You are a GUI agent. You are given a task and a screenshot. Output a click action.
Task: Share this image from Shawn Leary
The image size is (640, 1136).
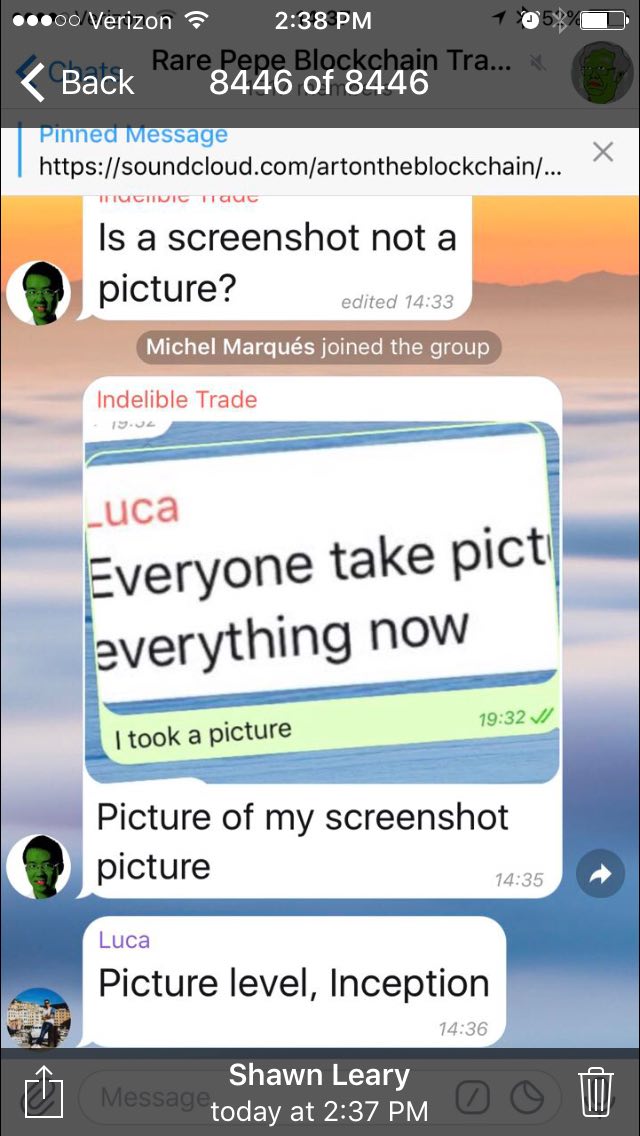pyautogui.click(x=43, y=1091)
